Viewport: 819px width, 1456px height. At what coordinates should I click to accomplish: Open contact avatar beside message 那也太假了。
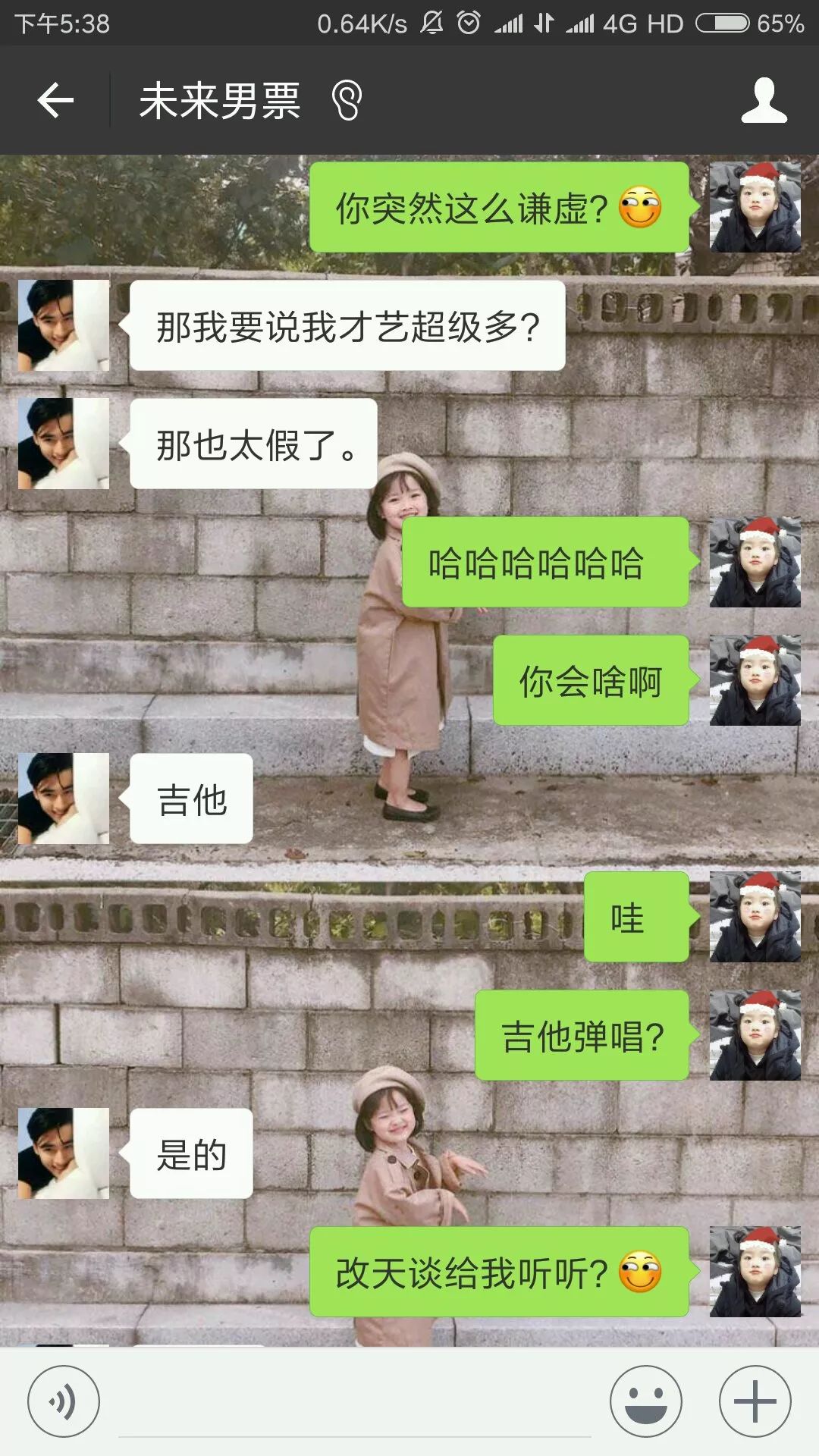click(x=64, y=444)
